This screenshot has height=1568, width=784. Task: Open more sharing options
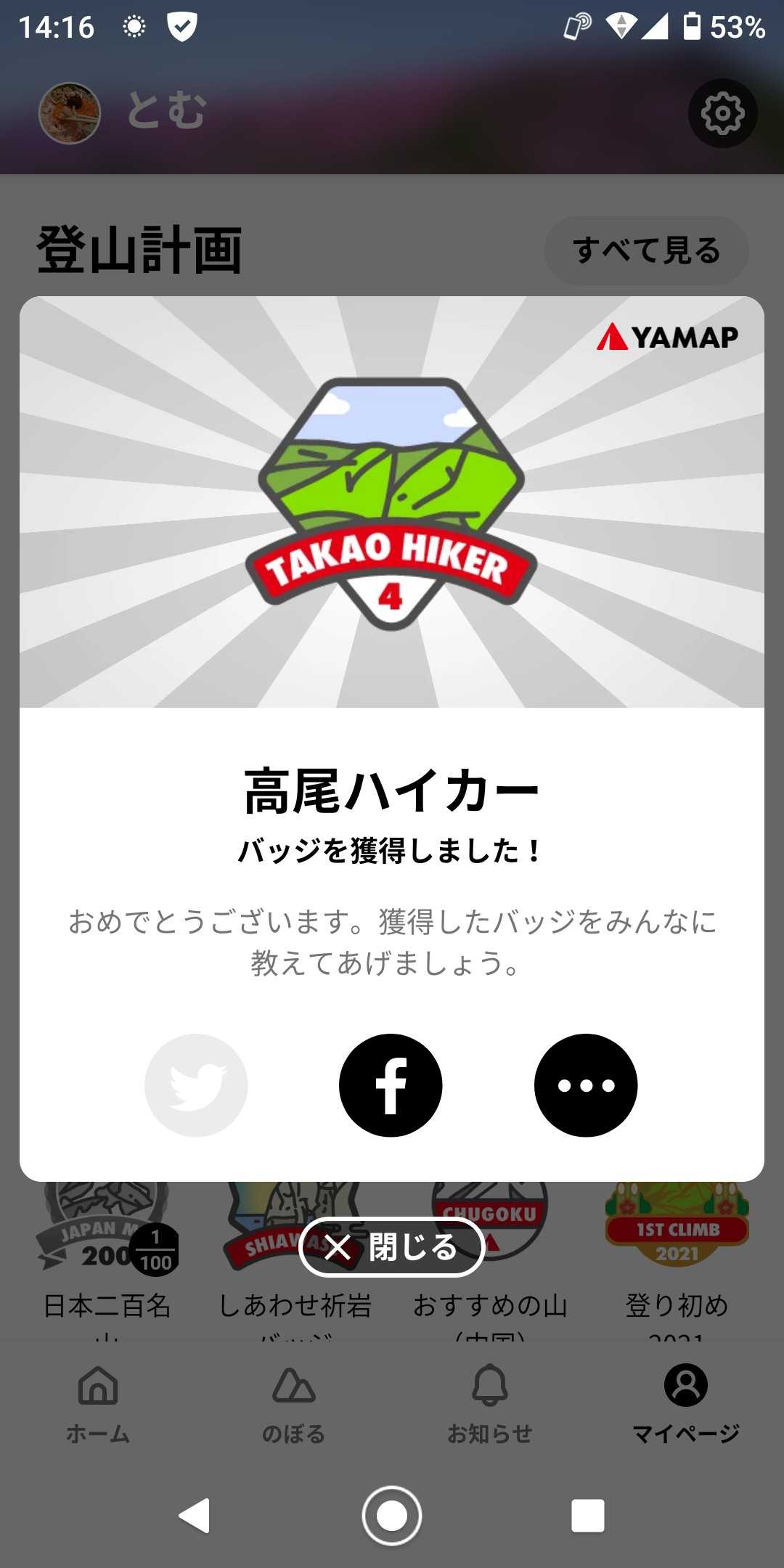click(585, 1085)
